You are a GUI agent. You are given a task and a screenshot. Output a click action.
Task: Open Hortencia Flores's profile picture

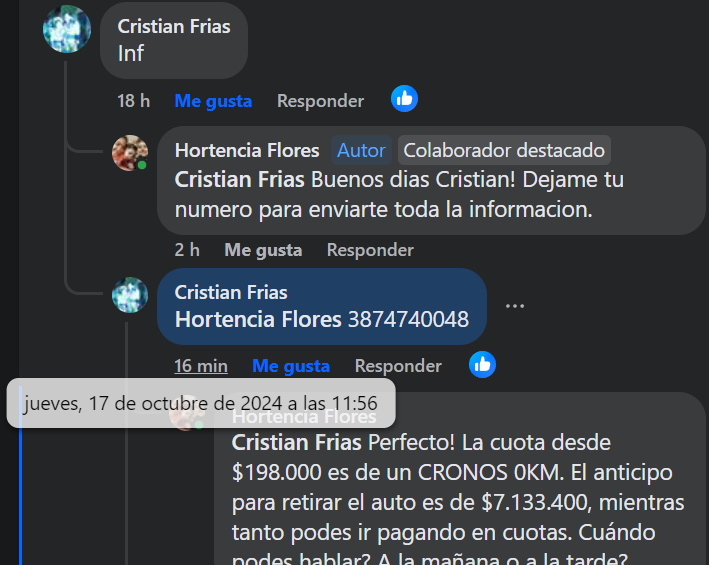(130, 153)
